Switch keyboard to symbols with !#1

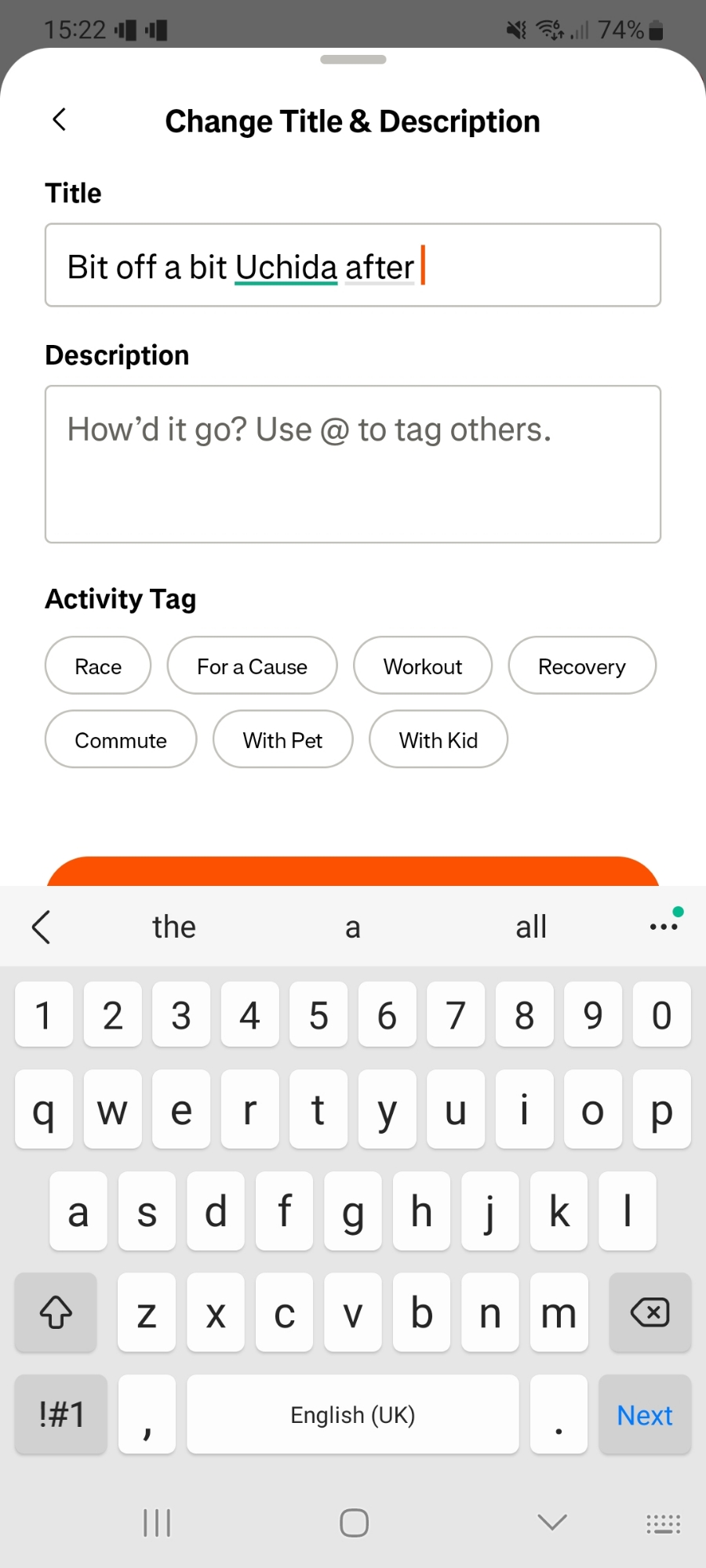click(61, 1415)
